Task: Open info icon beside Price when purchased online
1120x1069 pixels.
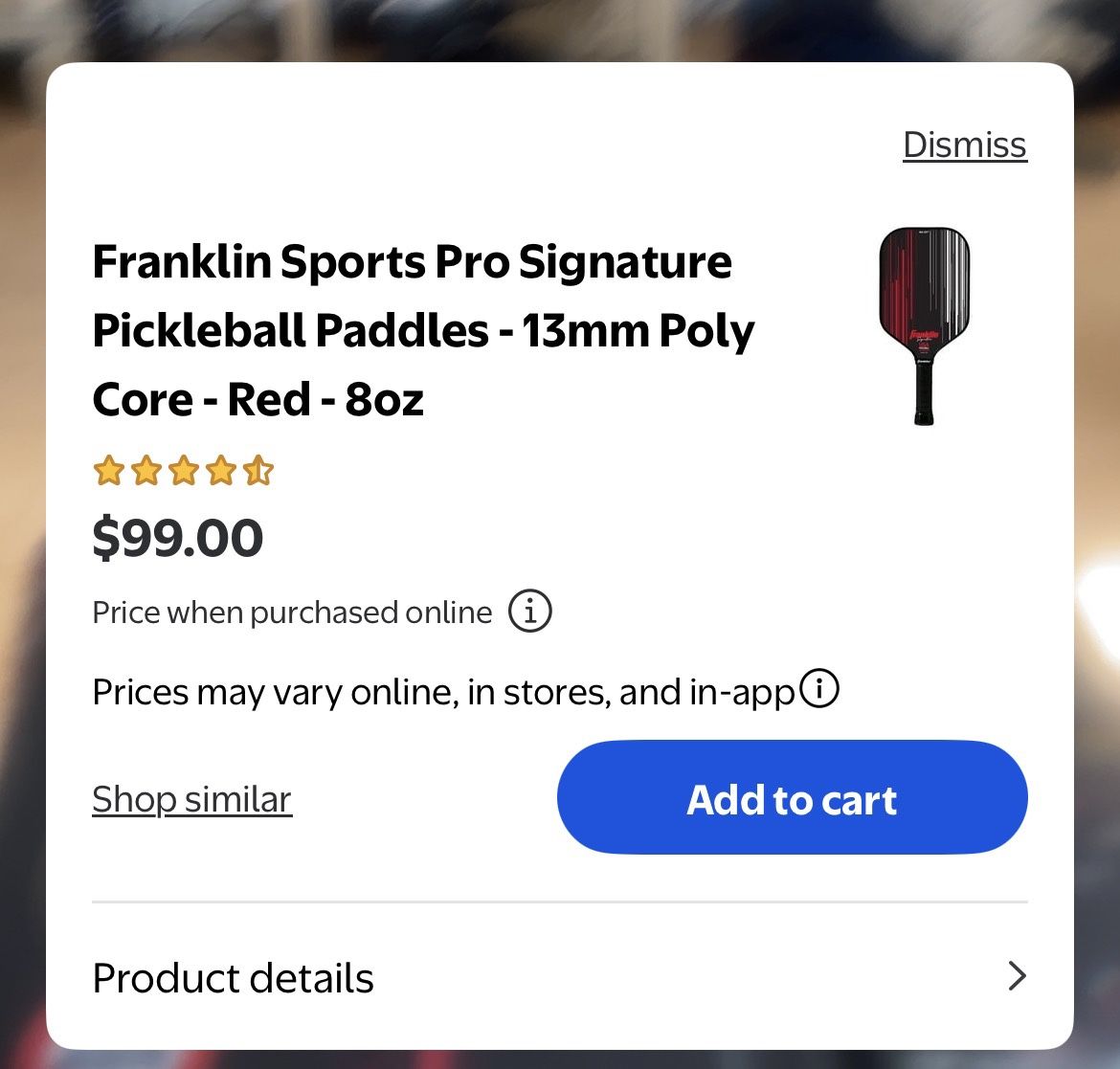Action: tap(529, 611)
